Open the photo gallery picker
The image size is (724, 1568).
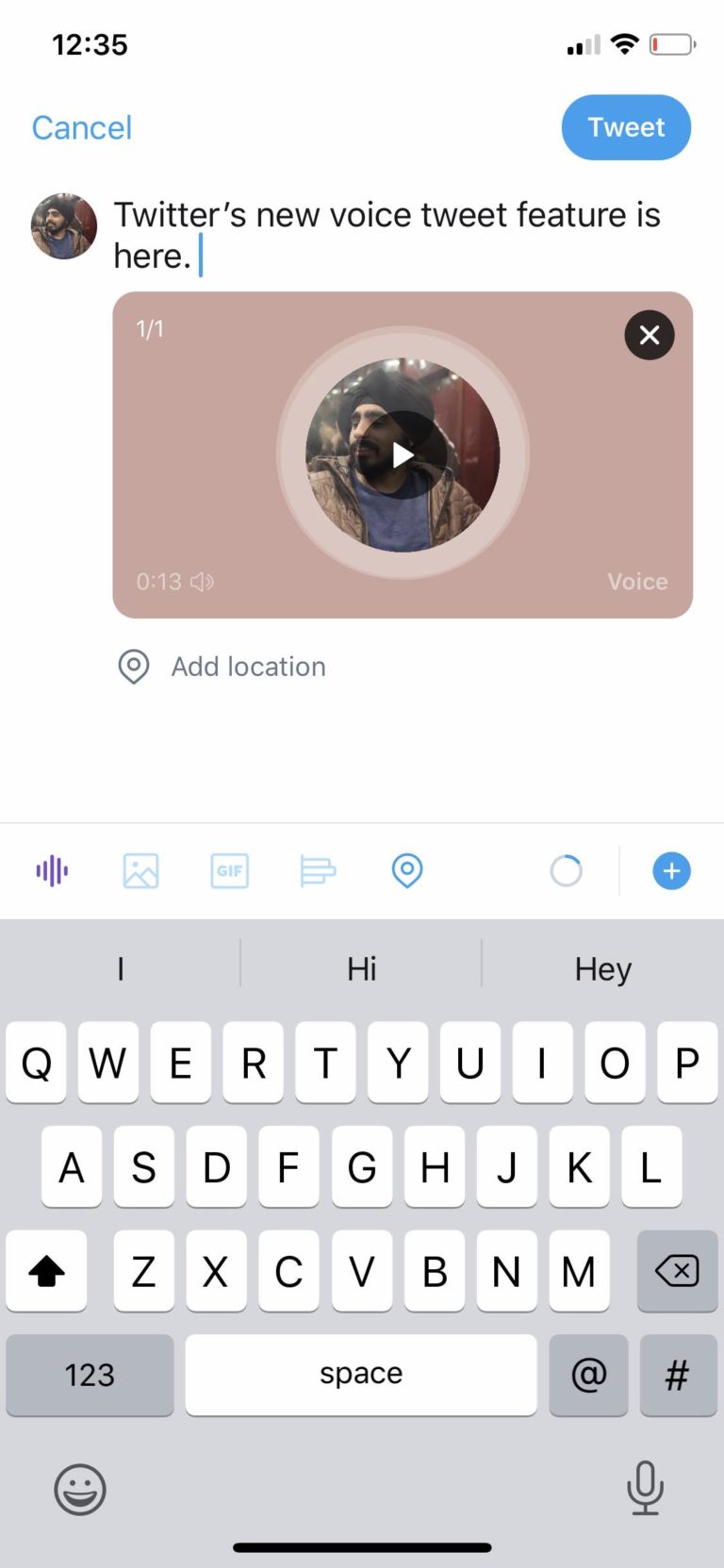pyautogui.click(x=140, y=870)
